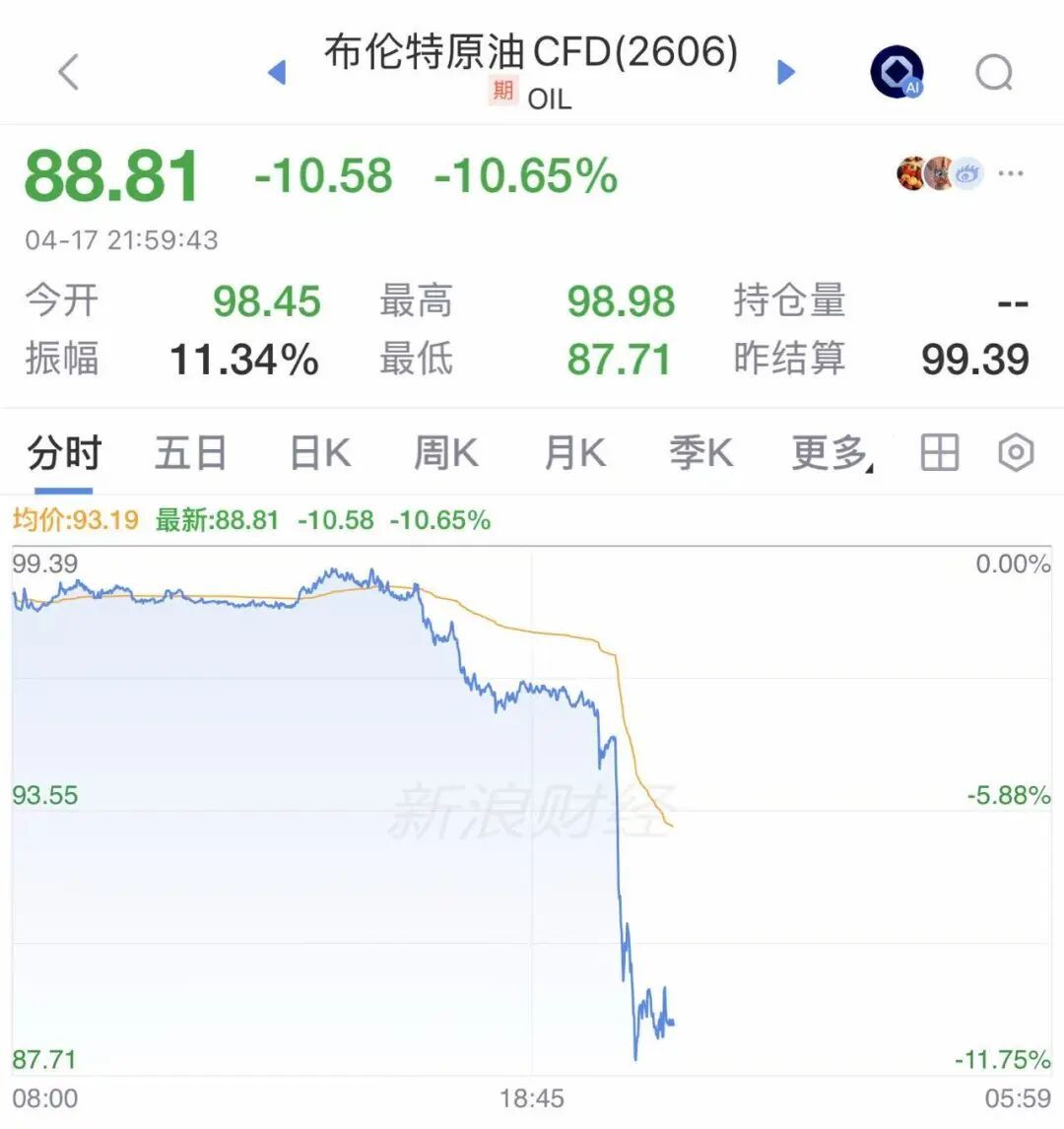View the 周K chart
The width and height of the screenshot is (1064, 1129).
click(445, 453)
